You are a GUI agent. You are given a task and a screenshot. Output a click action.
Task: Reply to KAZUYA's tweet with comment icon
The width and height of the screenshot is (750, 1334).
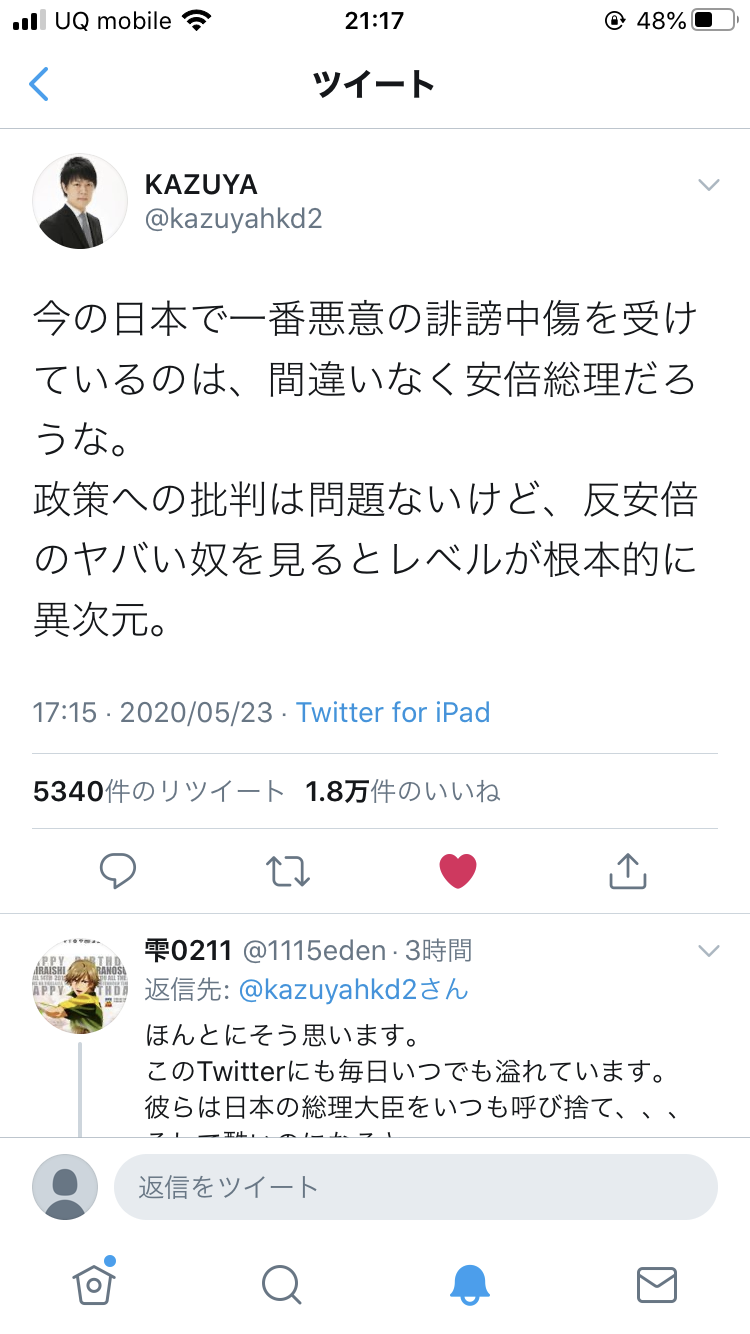[118, 871]
